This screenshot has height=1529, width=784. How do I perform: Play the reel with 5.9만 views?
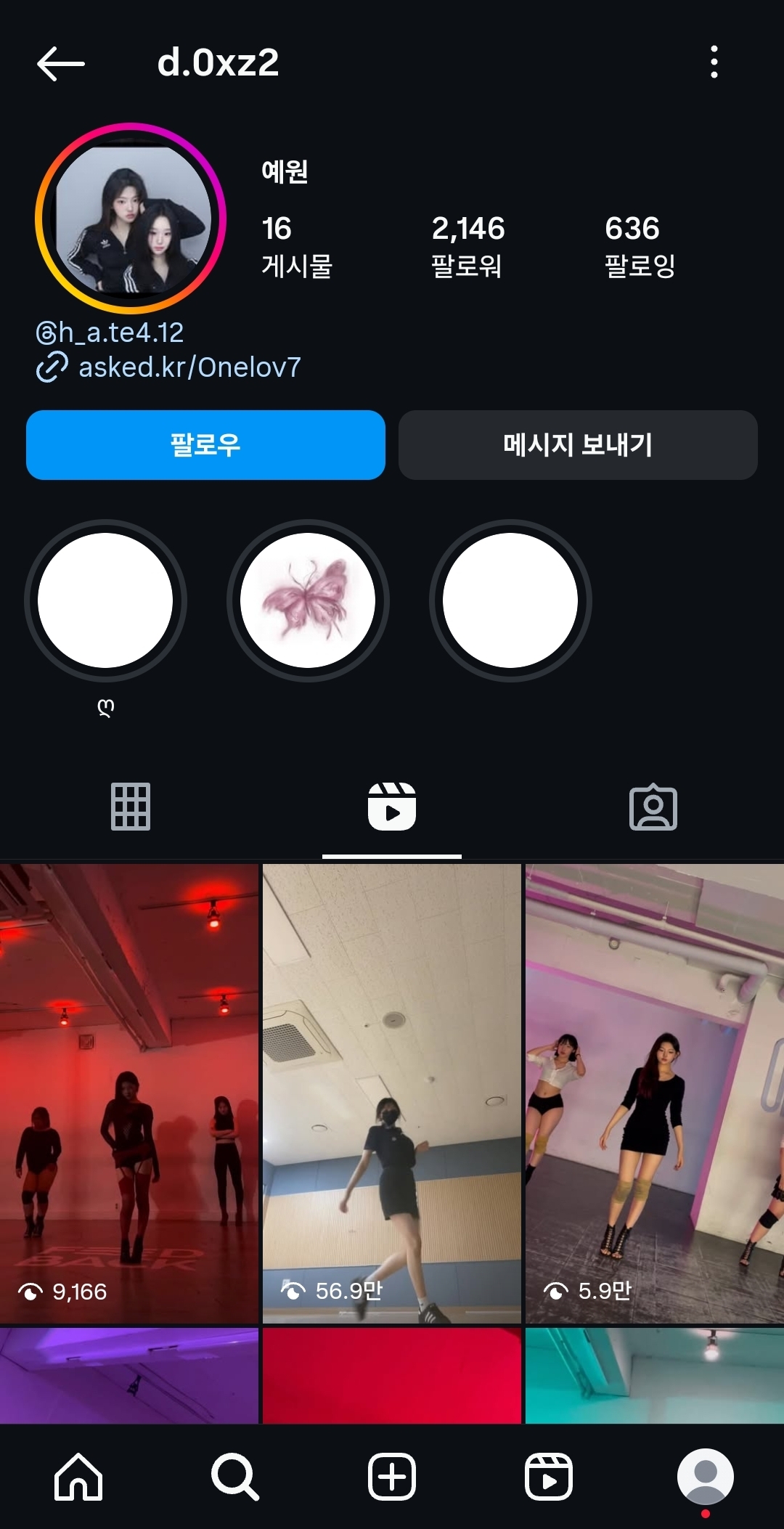point(655,1093)
